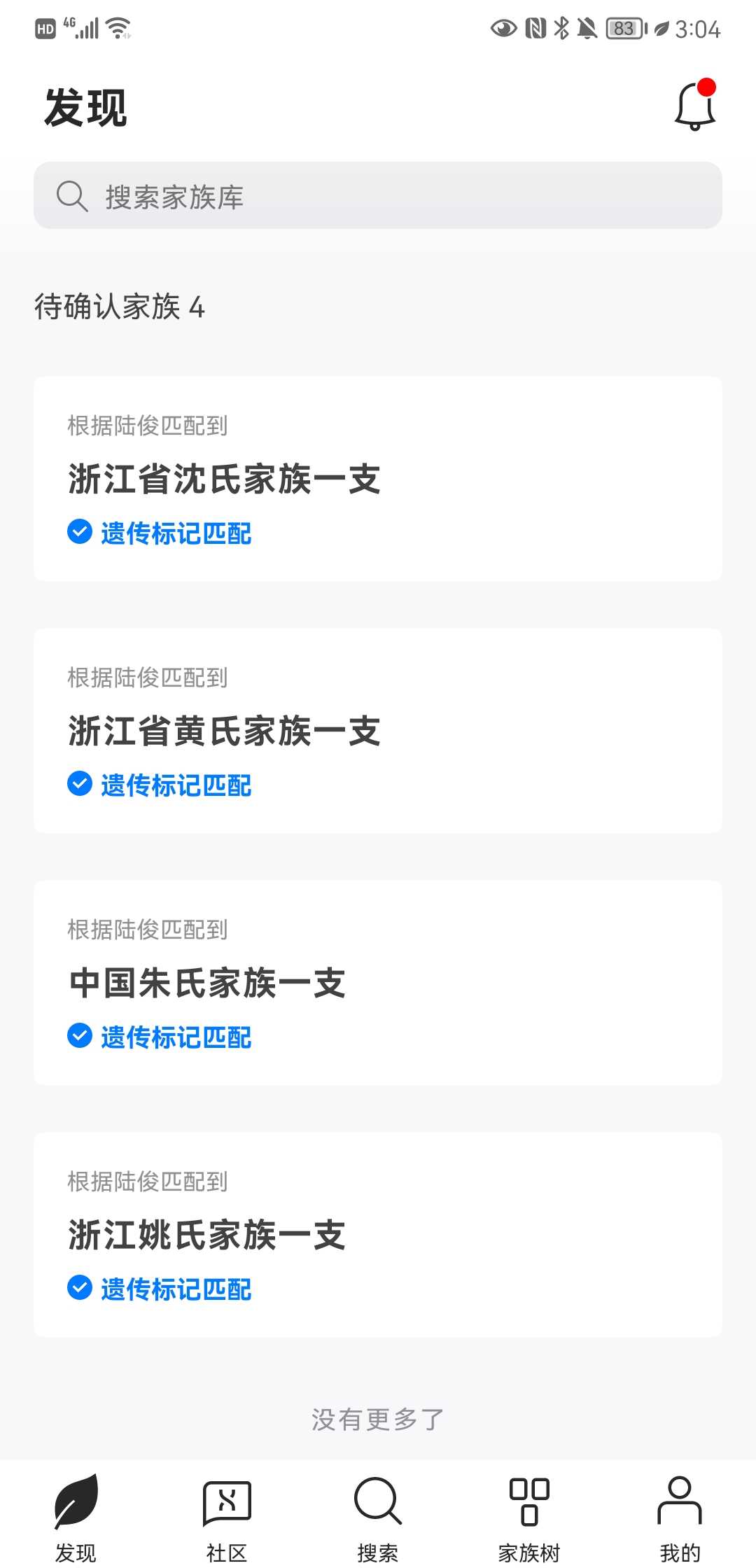Open the 中国朱氏家族一支 card

pos(378,983)
